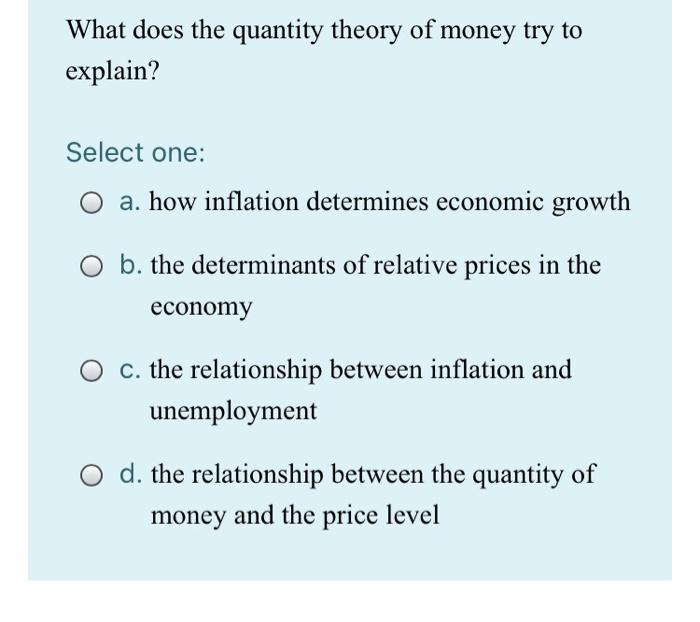This screenshot has height=622, width=700.
Task: Select option a about inflation and economic growth
Action: click(93, 203)
